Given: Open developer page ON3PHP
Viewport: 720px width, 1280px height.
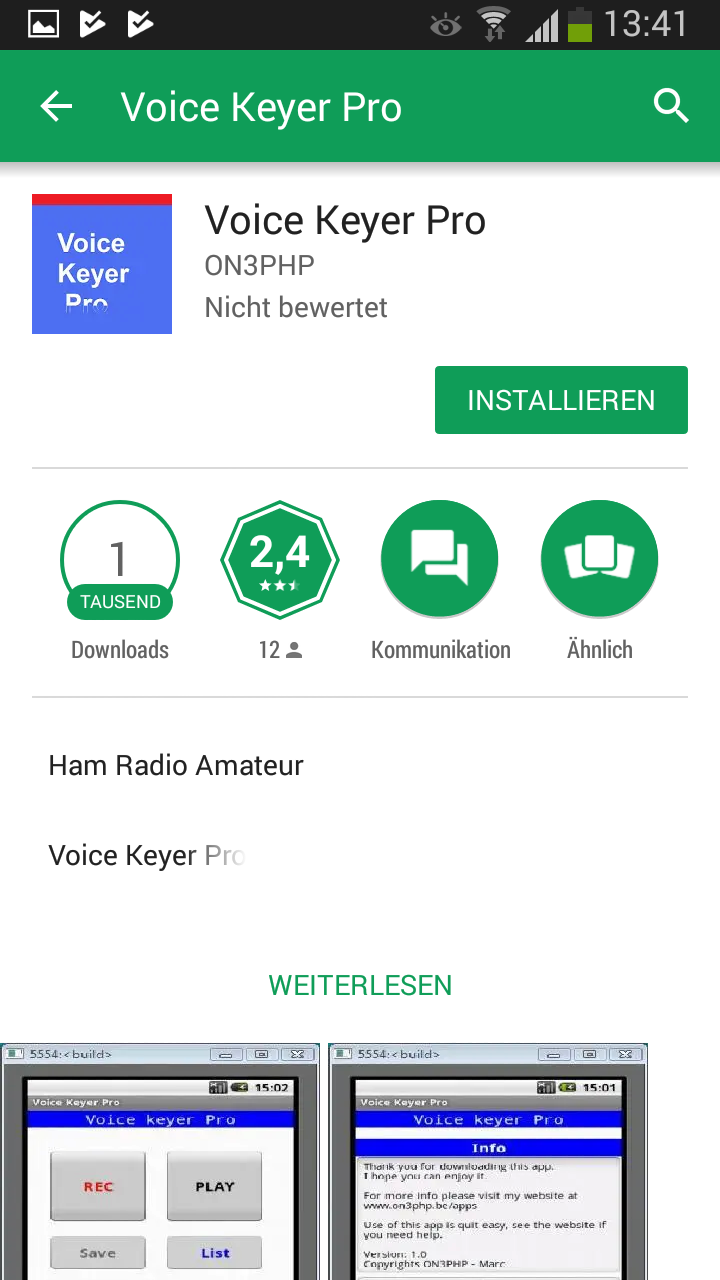Looking at the screenshot, I should [260, 266].
